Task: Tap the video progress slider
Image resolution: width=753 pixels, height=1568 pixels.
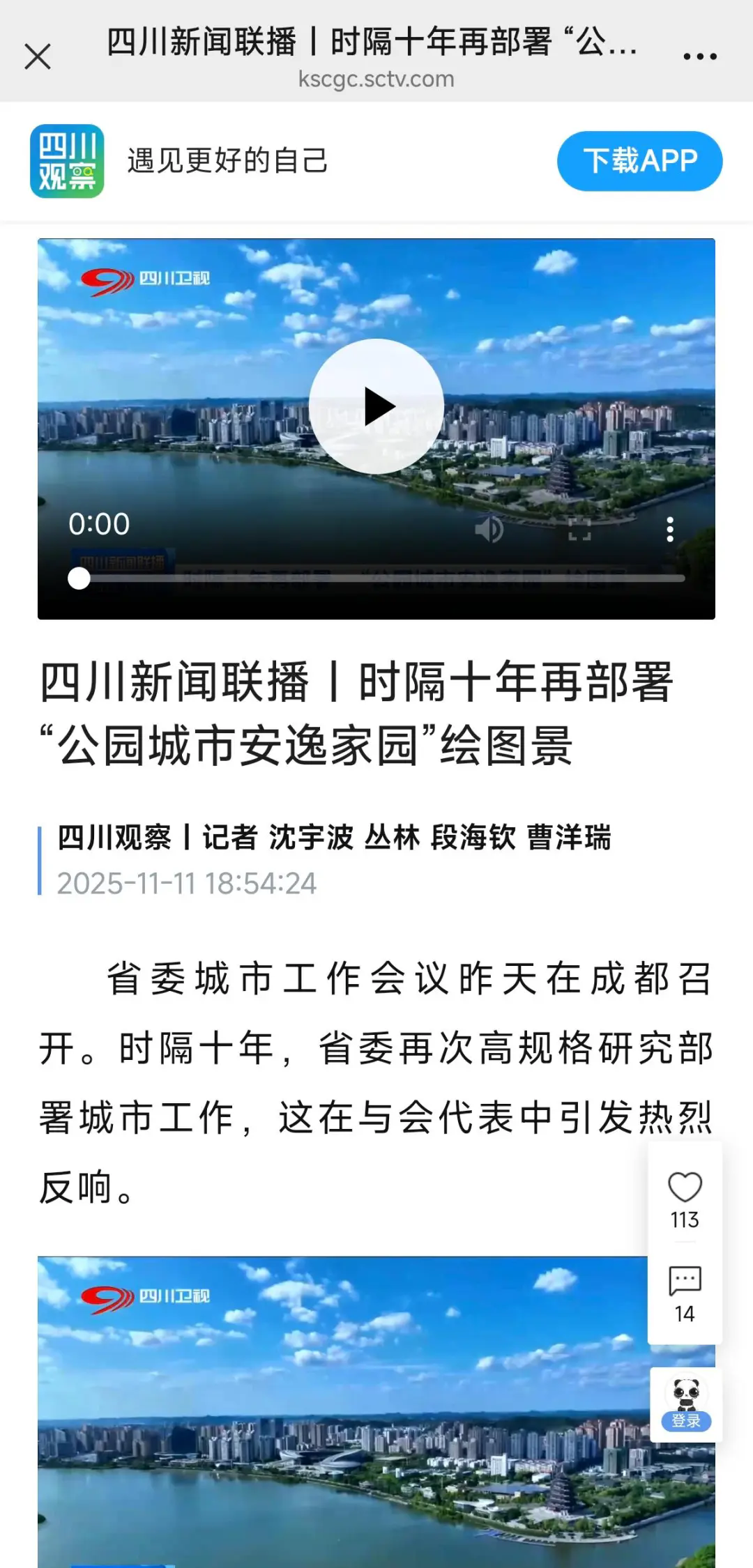Action: (380, 578)
